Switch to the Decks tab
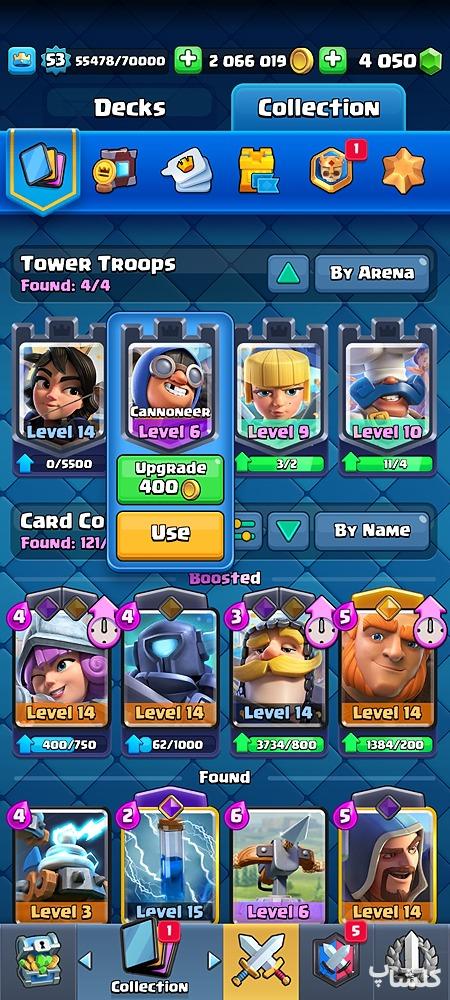Image resolution: width=450 pixels, height=1000 pixels. click(x=130, y=107)
